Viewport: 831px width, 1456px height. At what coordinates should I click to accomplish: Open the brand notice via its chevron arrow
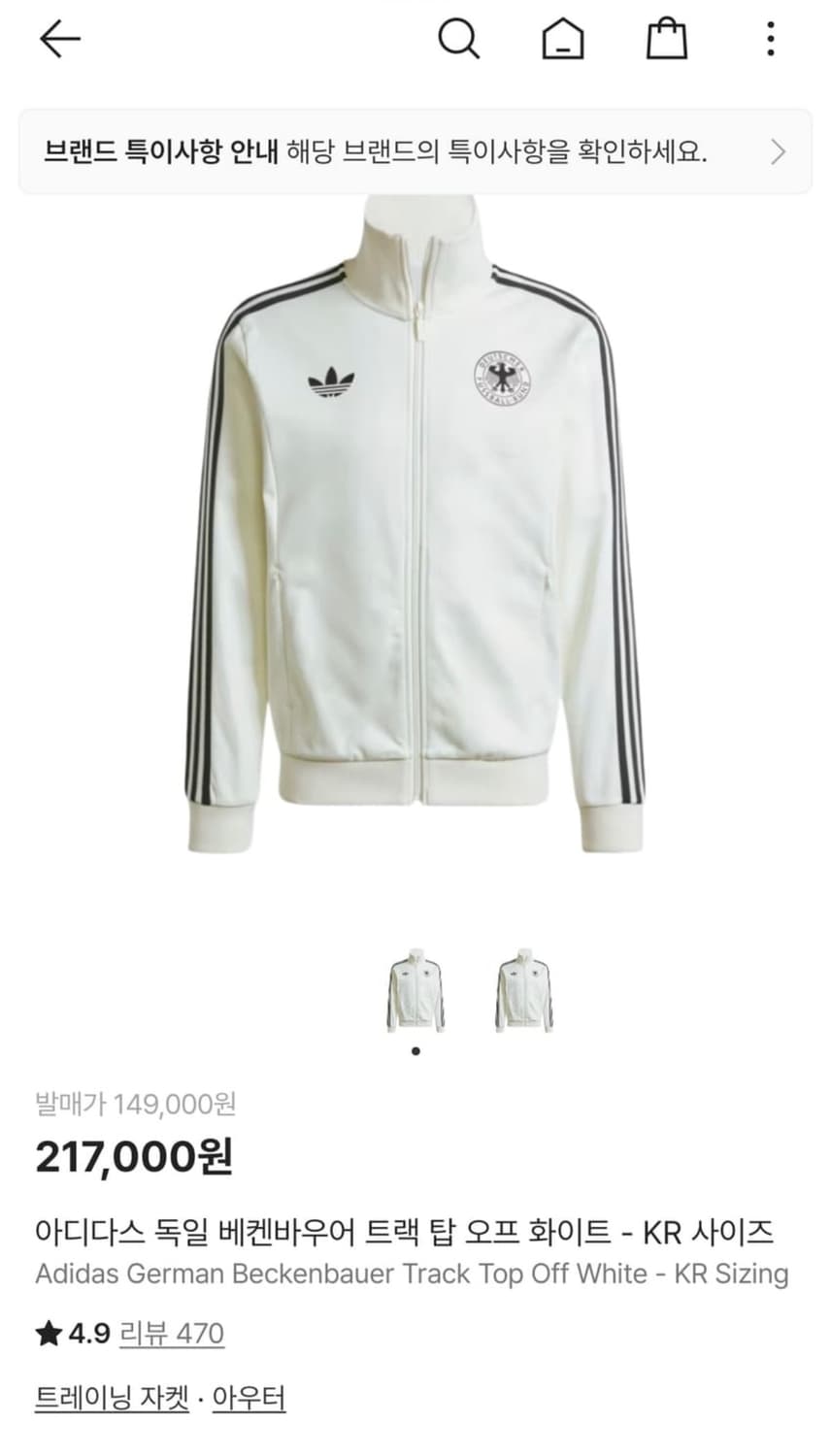click(x=776, y=151)
